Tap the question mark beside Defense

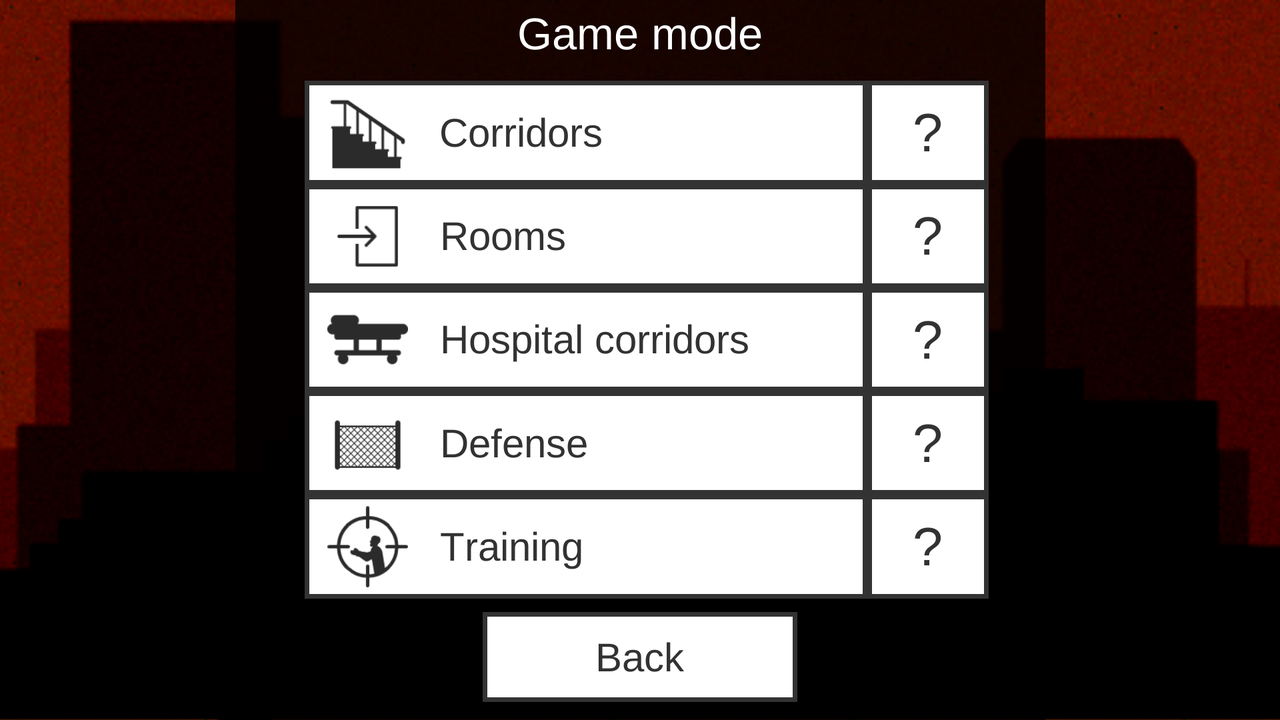tap(928, 444)
